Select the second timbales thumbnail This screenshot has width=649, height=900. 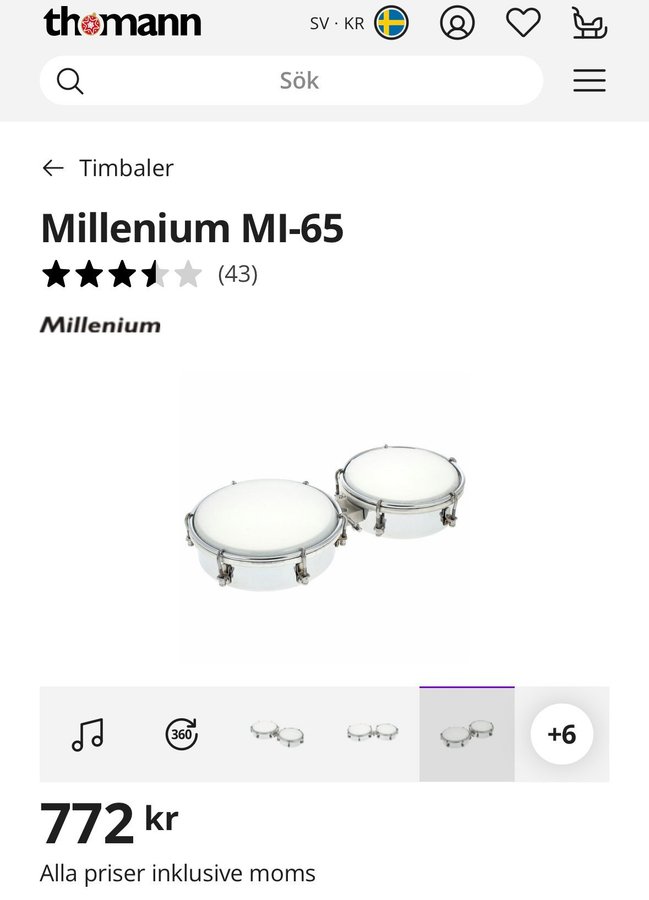[x=372, y=735]
